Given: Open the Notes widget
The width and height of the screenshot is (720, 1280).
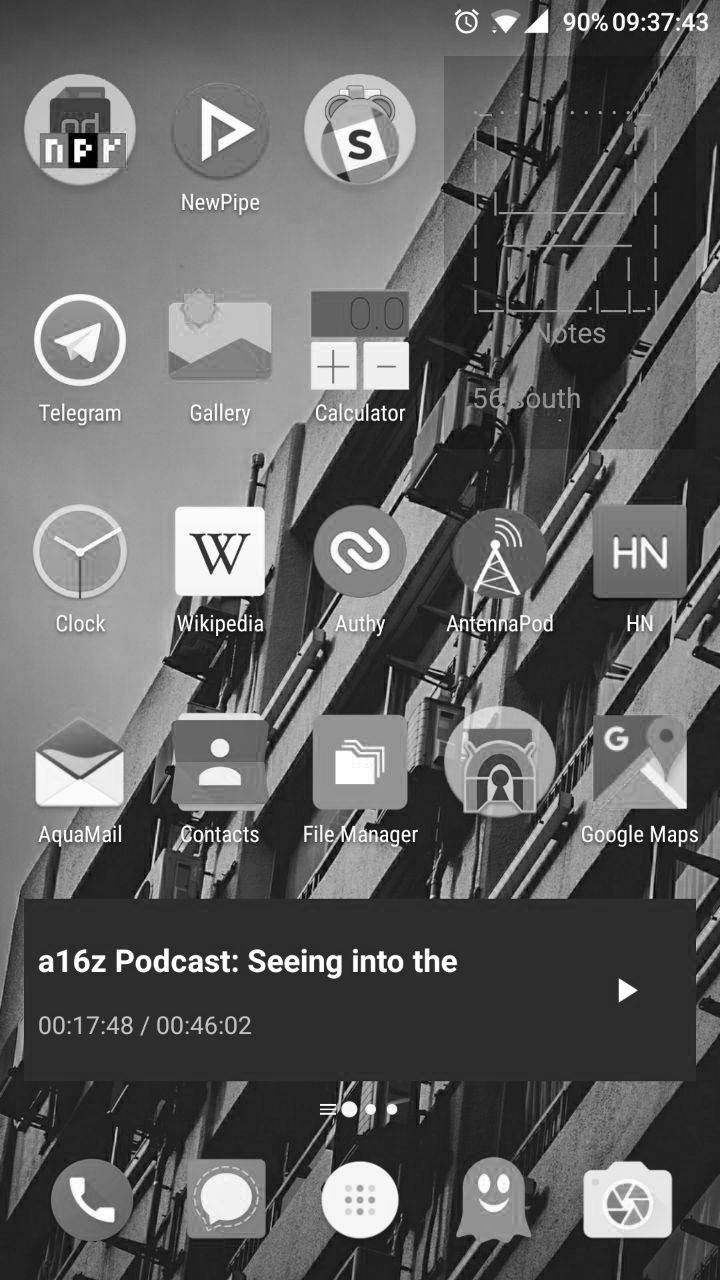Looking at the screenshot, I should tap(570, 252).
